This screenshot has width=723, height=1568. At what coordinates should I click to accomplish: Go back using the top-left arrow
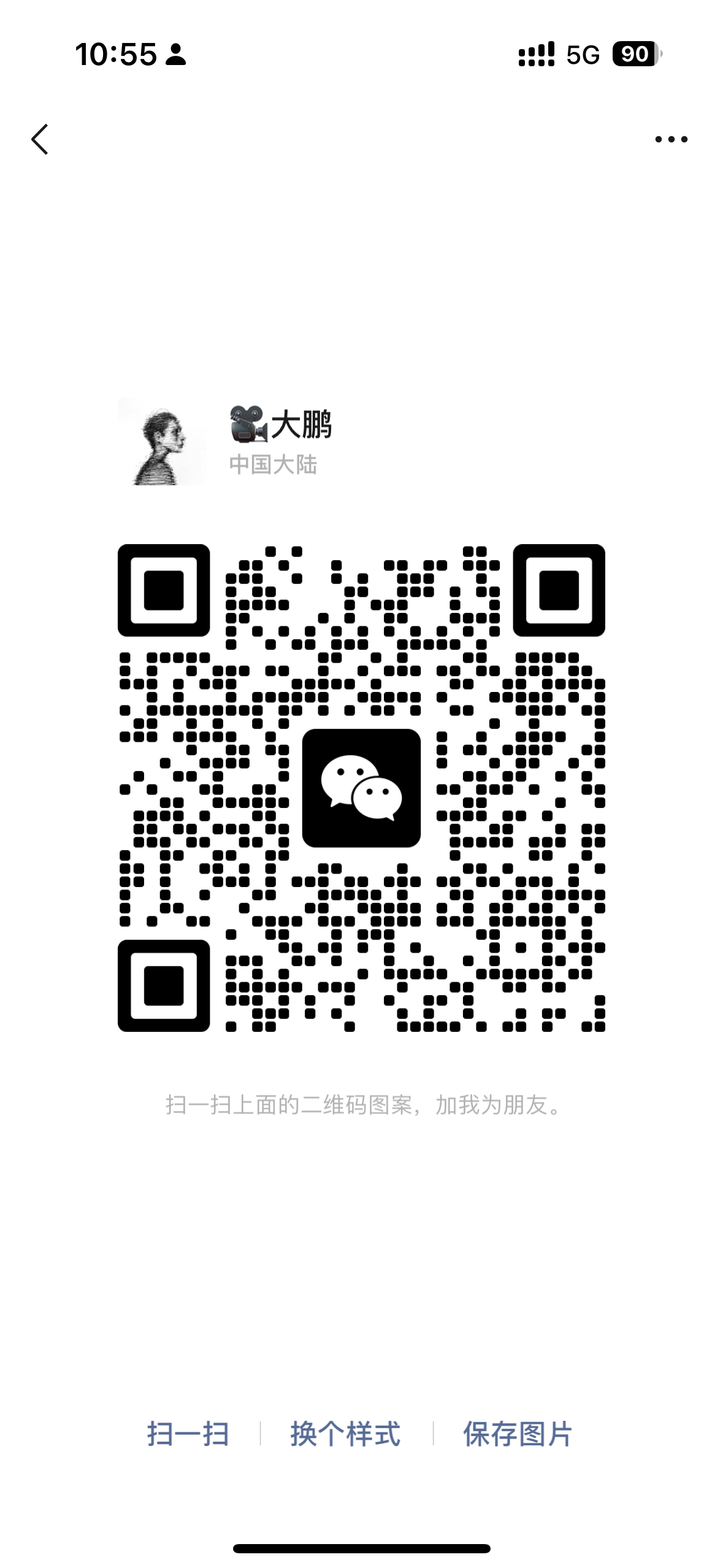click(x=40, y=139)
